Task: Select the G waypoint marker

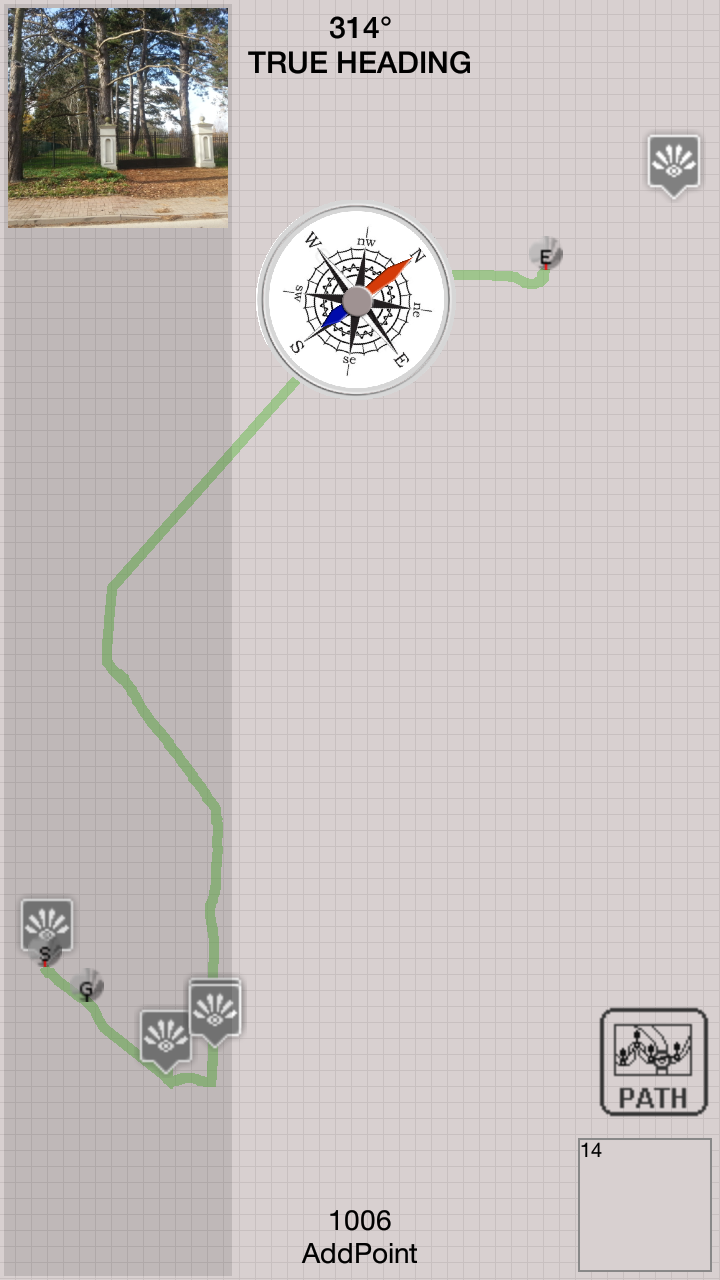Action: [87, 988]
